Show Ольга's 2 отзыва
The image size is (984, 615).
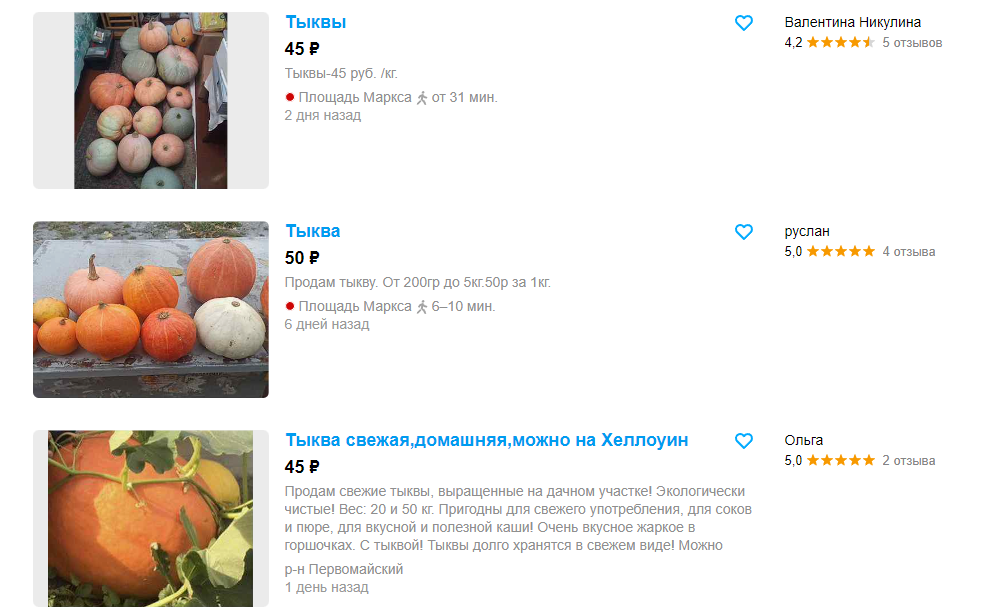tap(908, 461)
